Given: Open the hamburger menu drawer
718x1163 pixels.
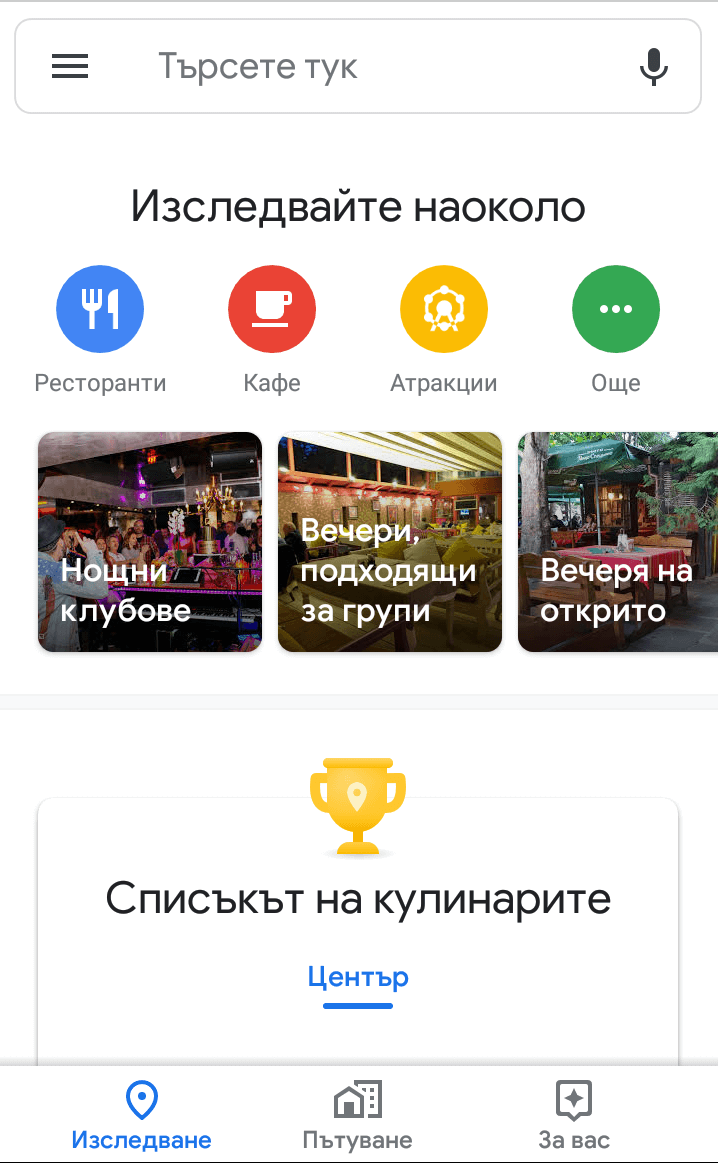Looking at the screenshot, I should click(x=70, y=67).
